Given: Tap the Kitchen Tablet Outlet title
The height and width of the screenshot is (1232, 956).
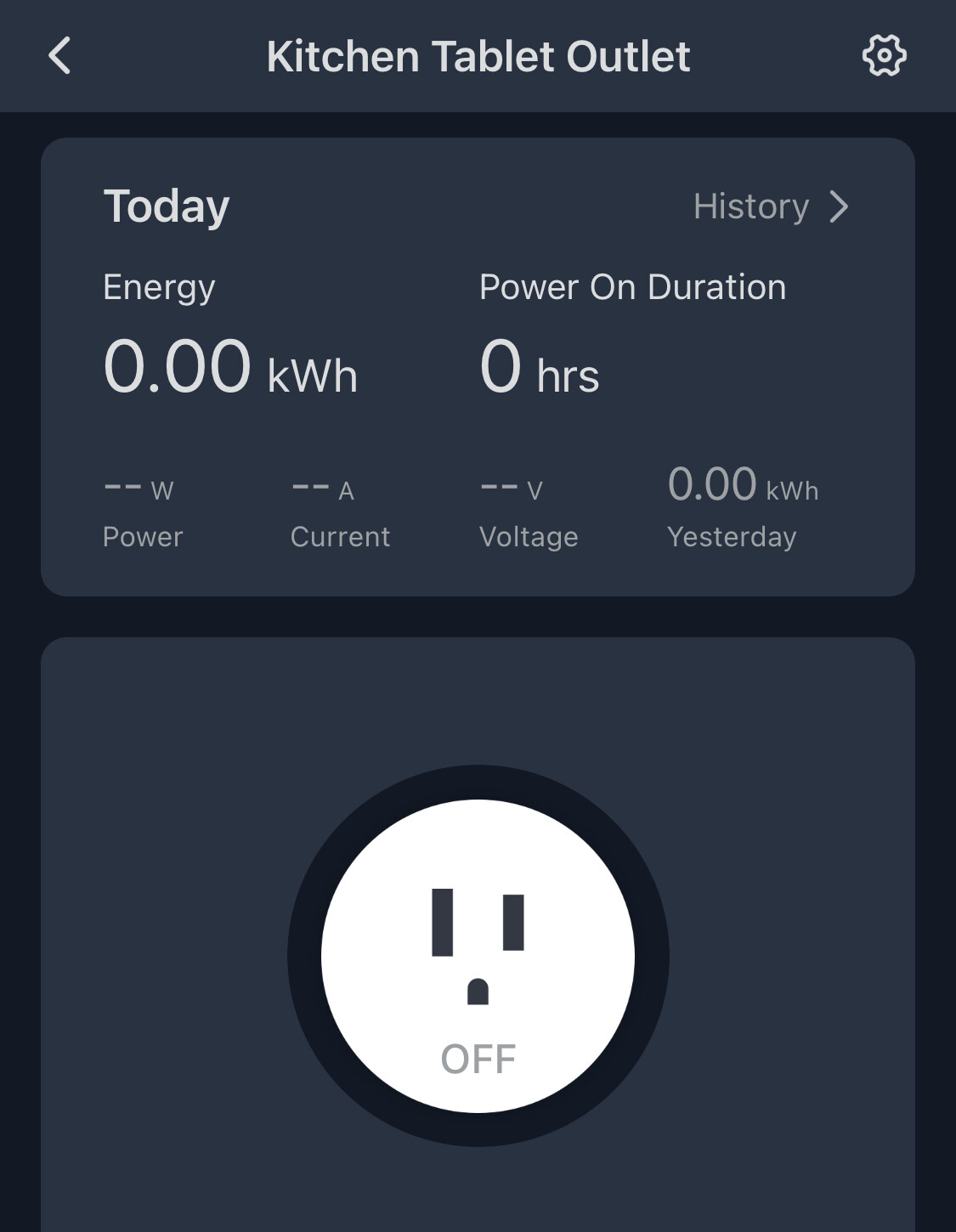Looking at the screenshot, I should tap(478, 56).
